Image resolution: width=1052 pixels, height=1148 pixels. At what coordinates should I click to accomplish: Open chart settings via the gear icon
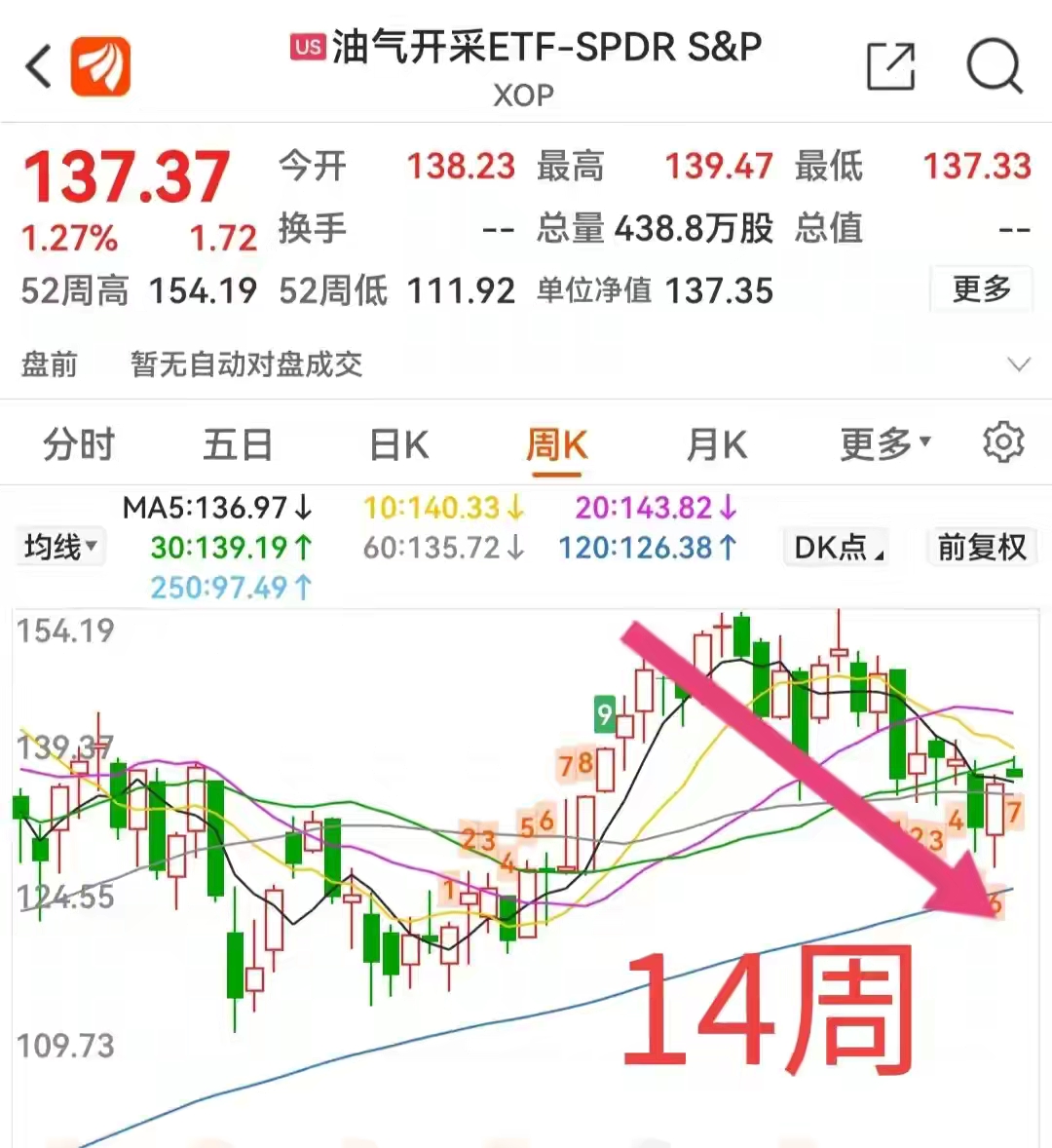(1004, 443)
